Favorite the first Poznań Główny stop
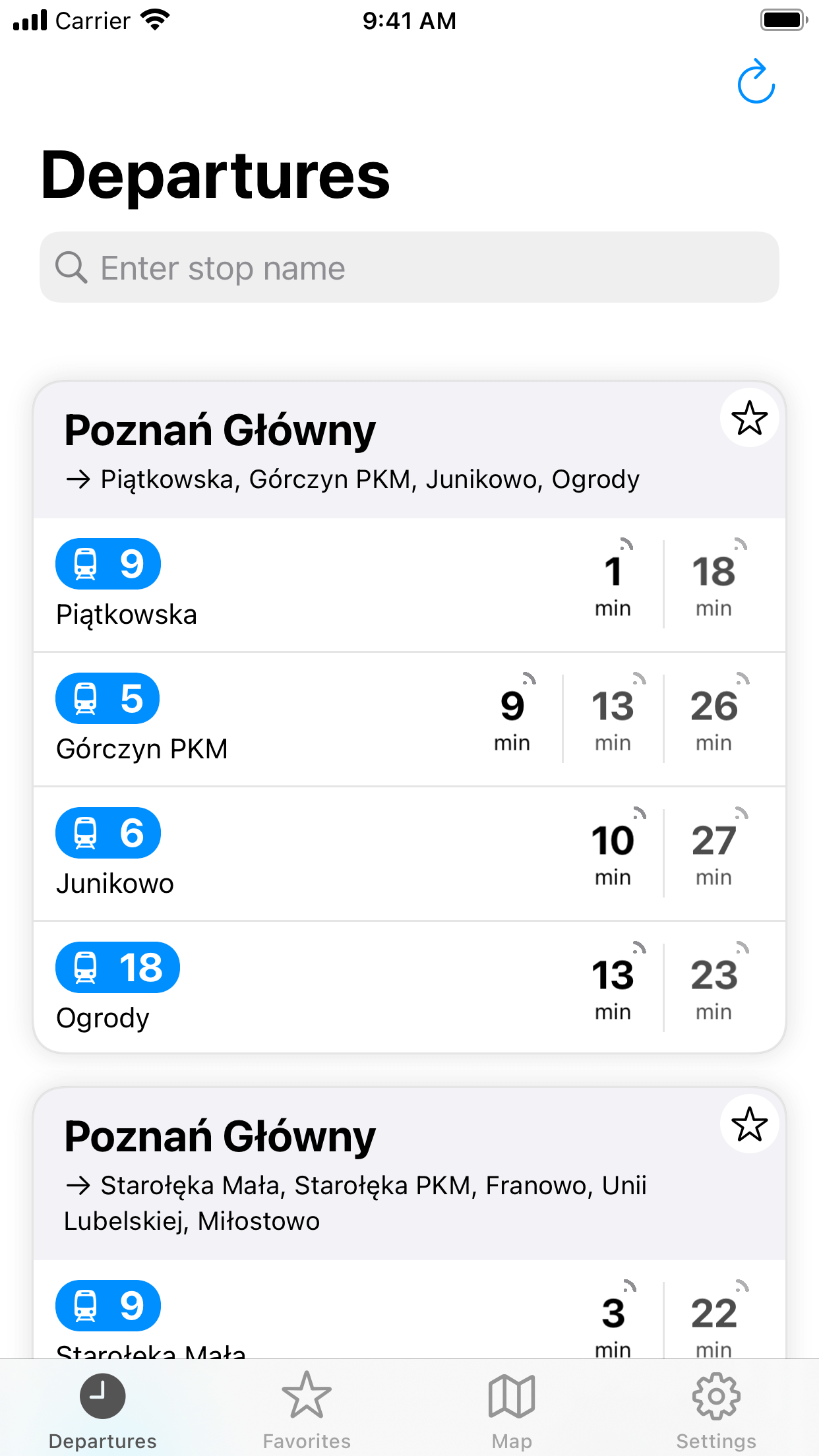Screen dimensions: 819x1456 (x=750, y=417)
